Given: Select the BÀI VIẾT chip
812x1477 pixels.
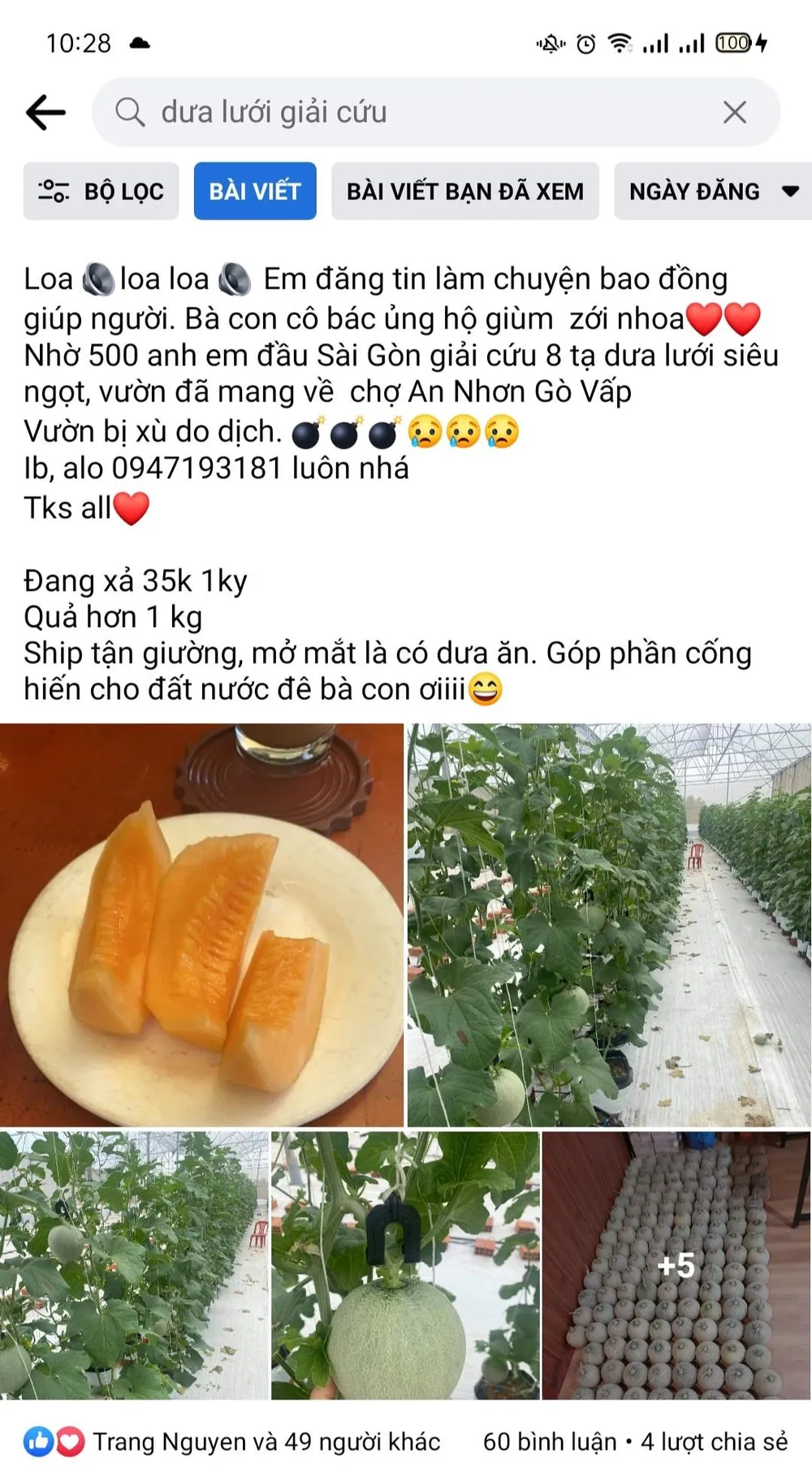Looking at the screenshot, I should [x=255, y=191].
